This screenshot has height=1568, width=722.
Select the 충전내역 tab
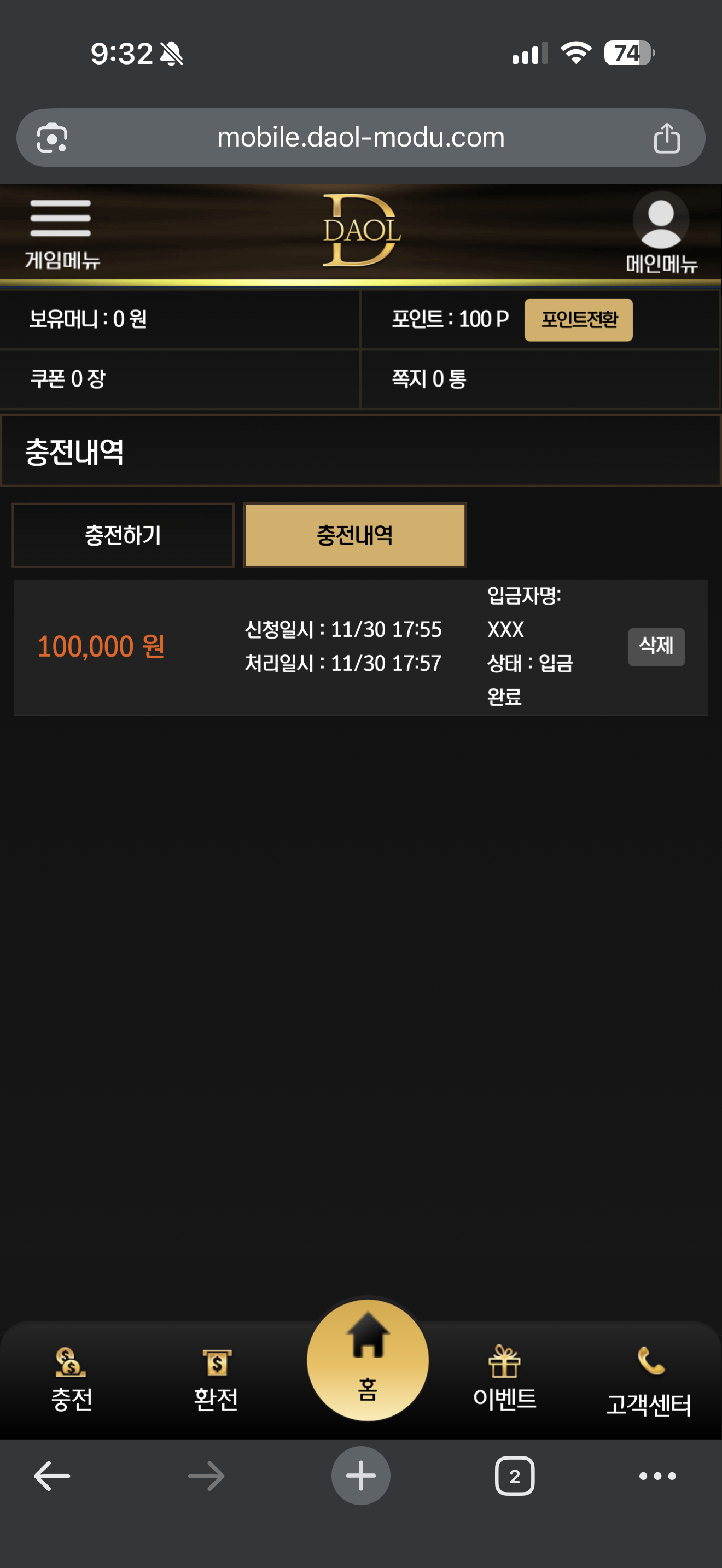coord(355,536)
